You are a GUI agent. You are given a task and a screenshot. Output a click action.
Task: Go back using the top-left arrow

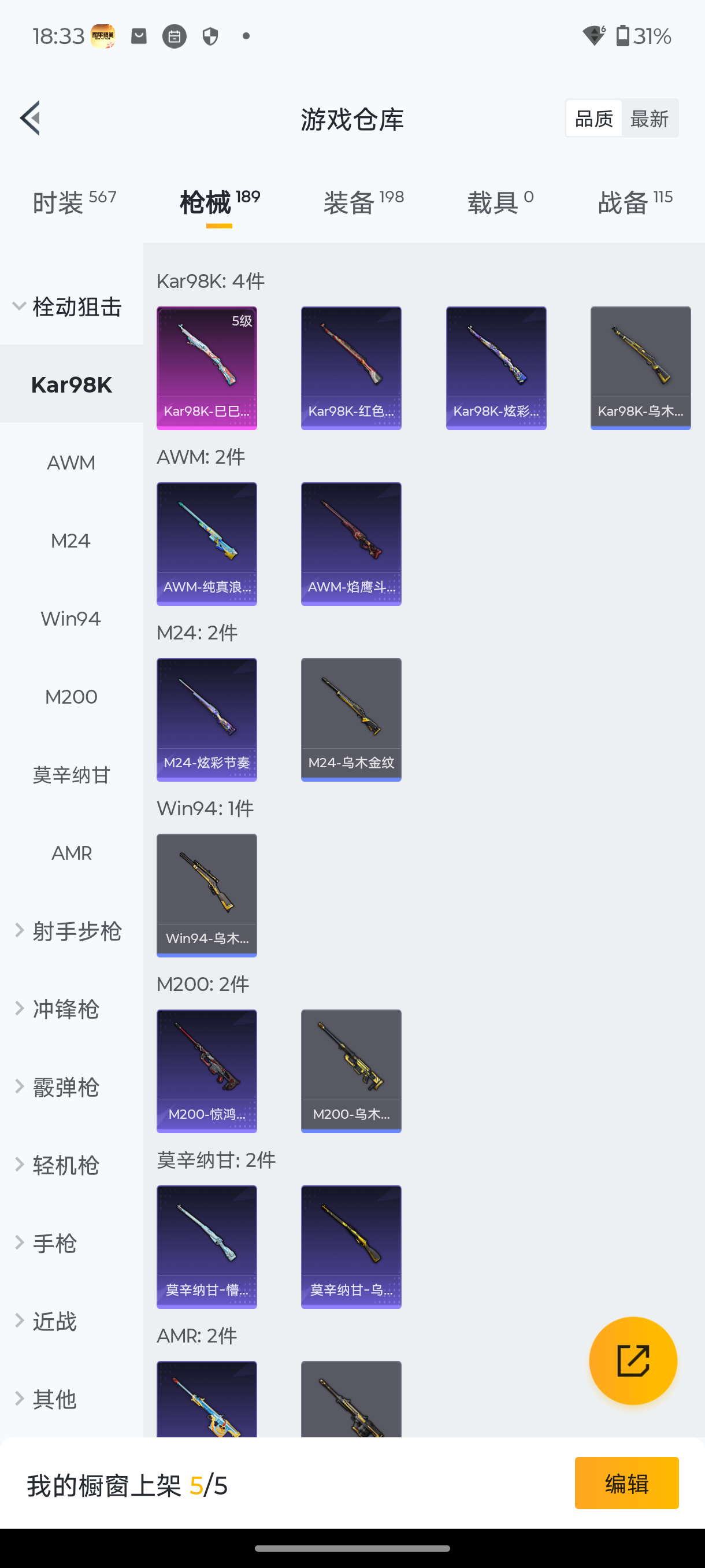(x=31, y=118)
